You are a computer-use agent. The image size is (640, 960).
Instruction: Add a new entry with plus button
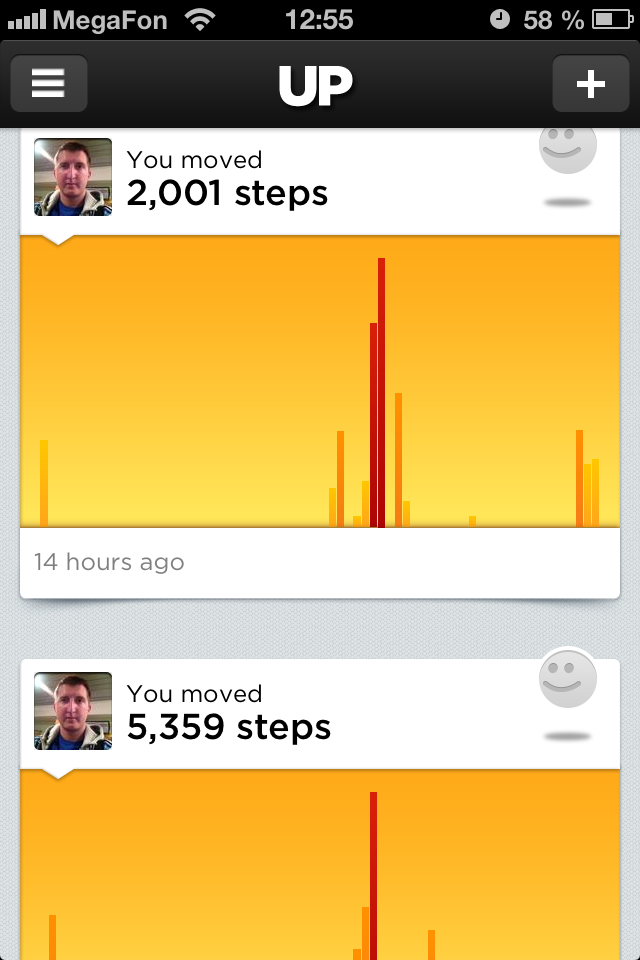click(590, 84)
